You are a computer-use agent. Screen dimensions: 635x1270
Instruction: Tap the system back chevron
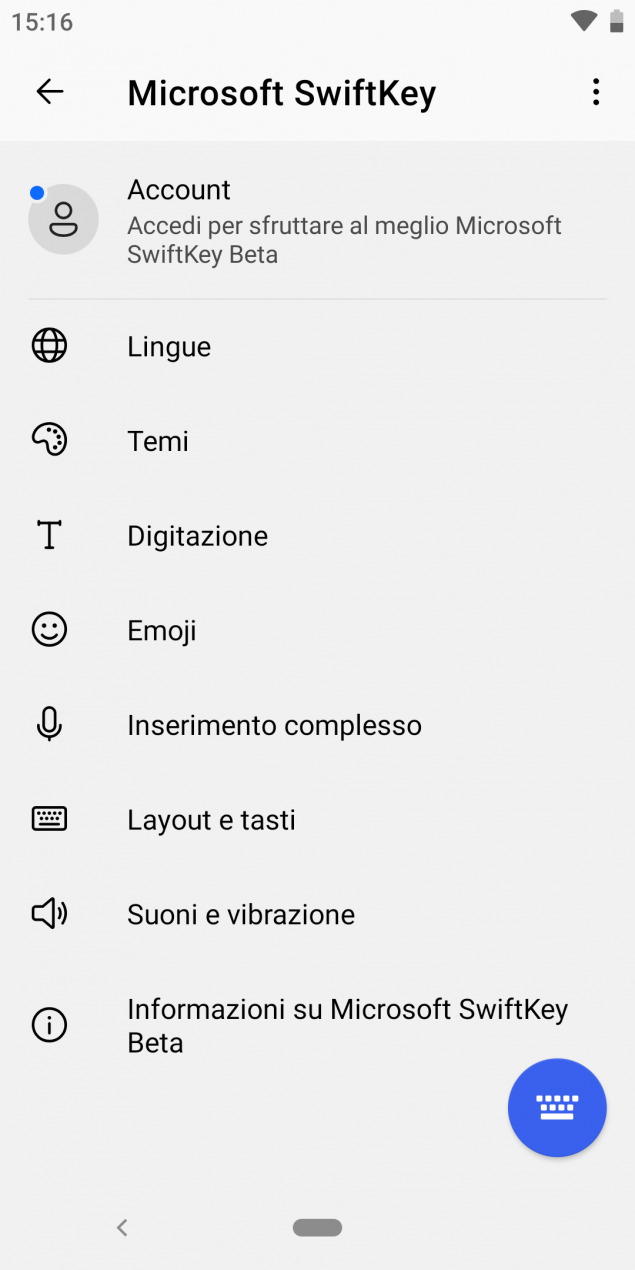[x=122, y=1227]
